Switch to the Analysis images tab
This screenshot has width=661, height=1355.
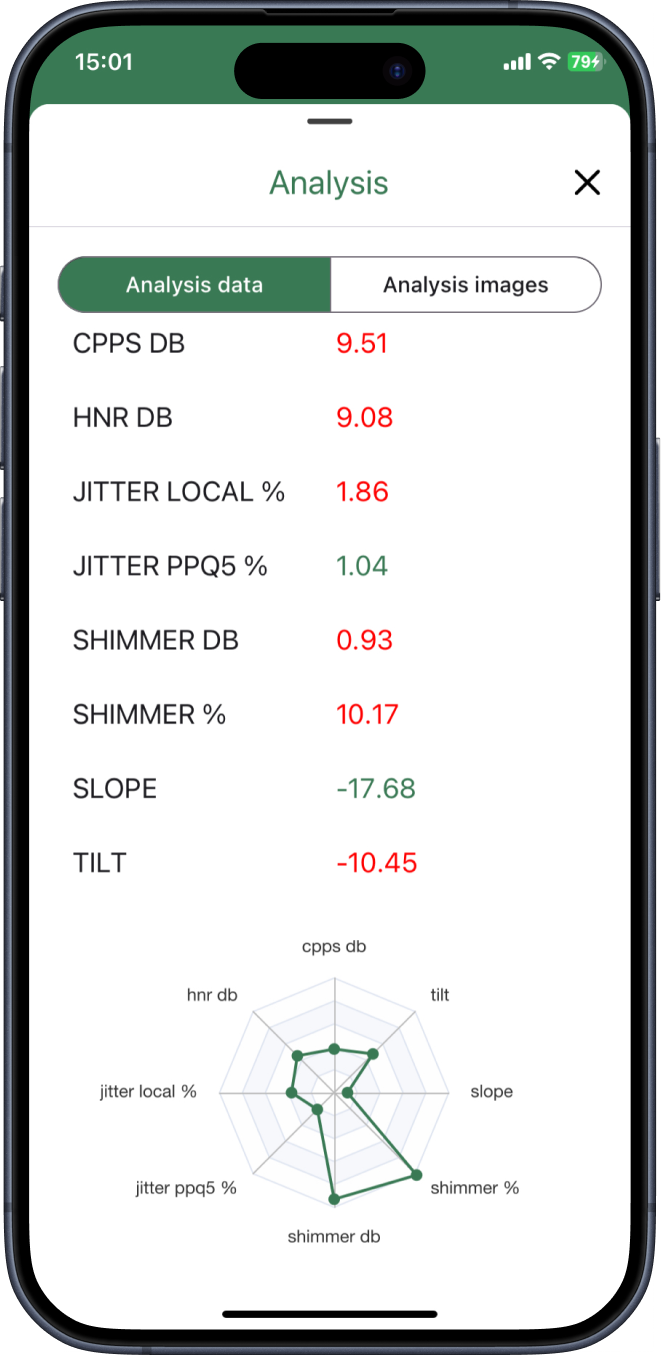point(465,285)
